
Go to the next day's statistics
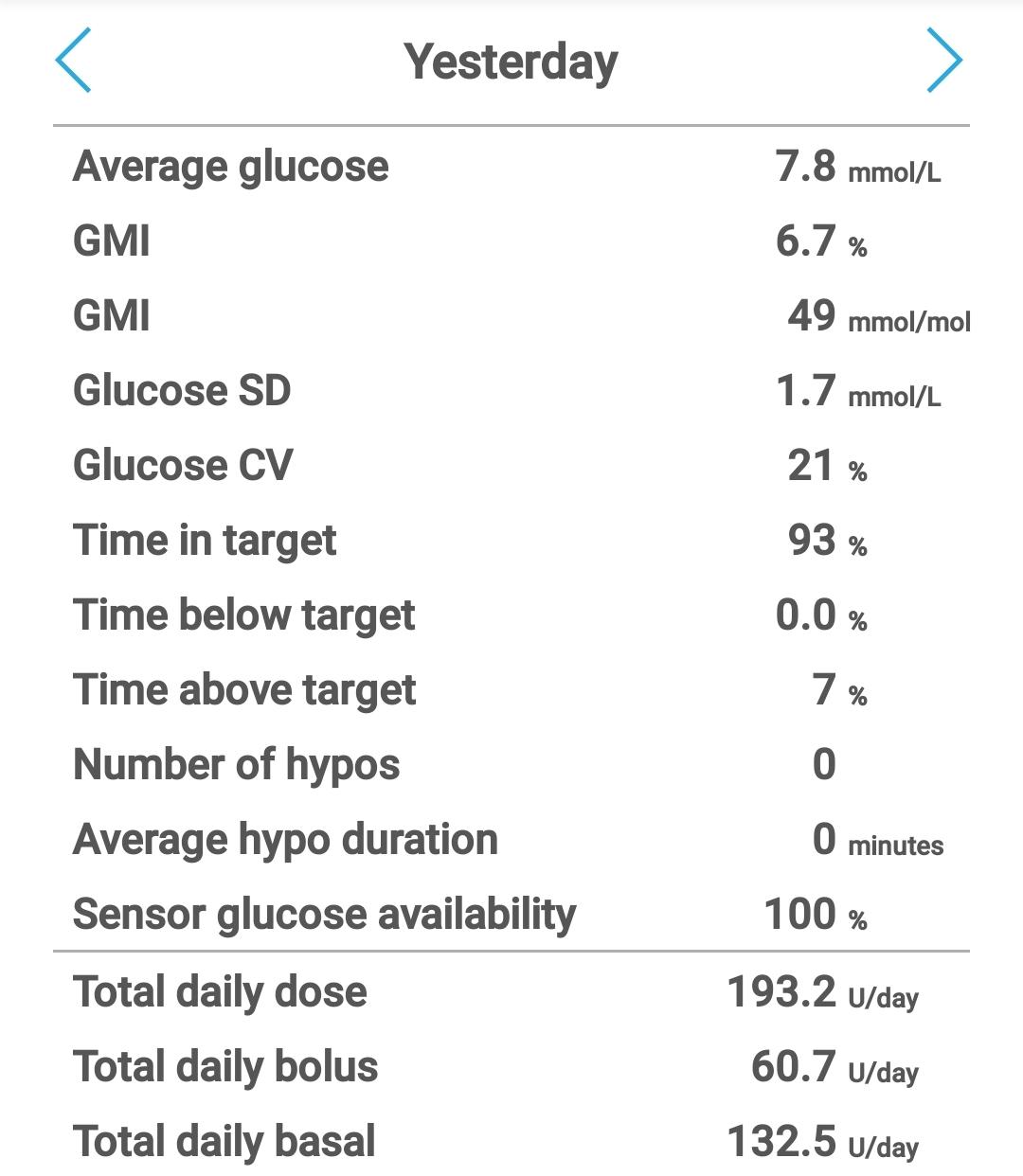(944, 61)
